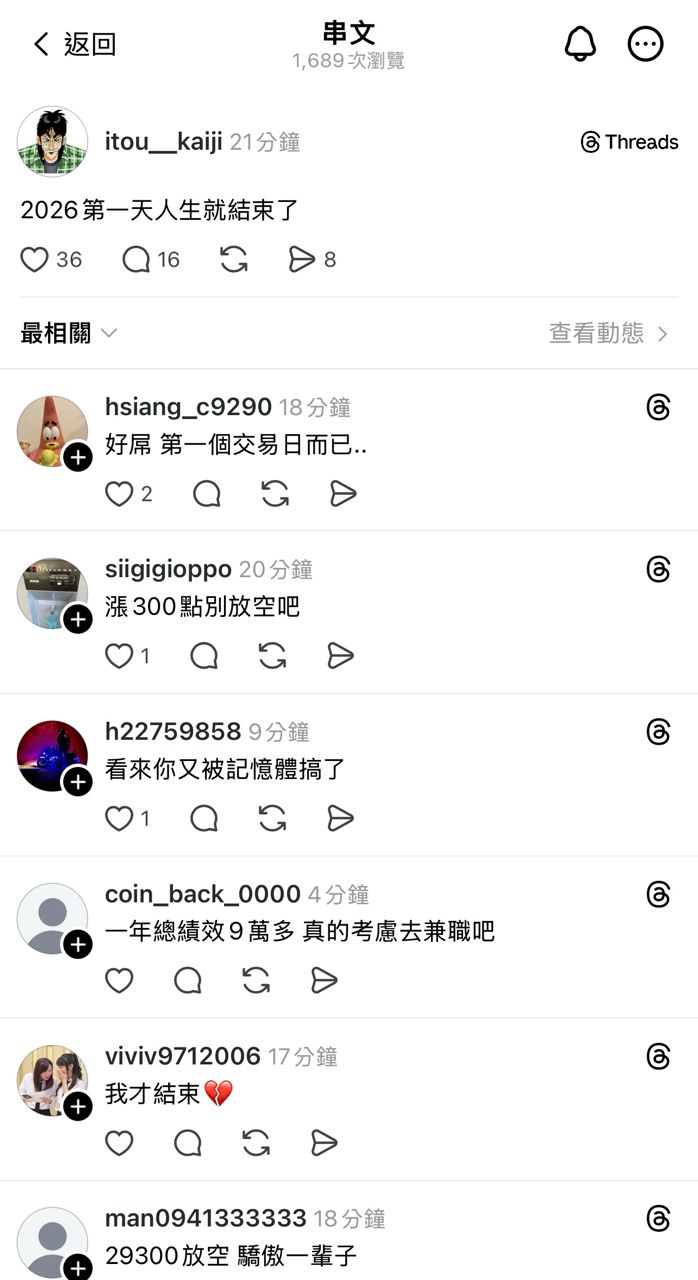This screenshot has width=698, height=1280.
Task: Open man0941333333's profile
Action: point(205,1218)
